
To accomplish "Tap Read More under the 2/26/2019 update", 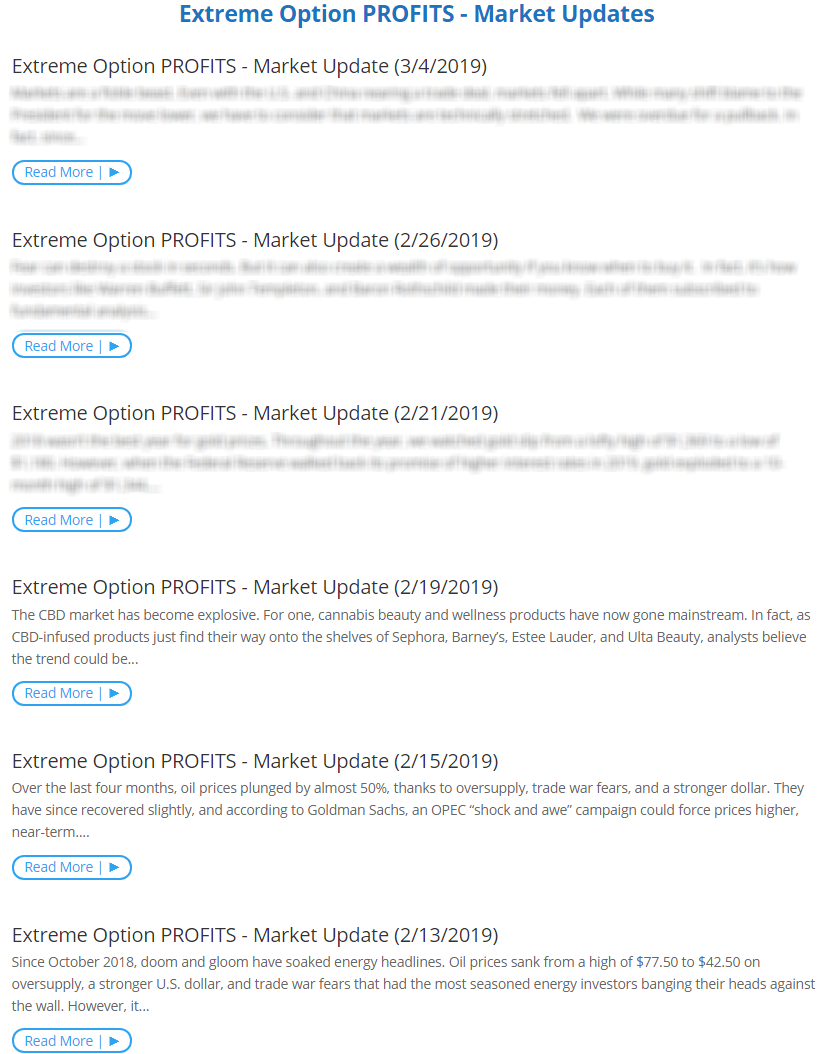I will point(71,346).
